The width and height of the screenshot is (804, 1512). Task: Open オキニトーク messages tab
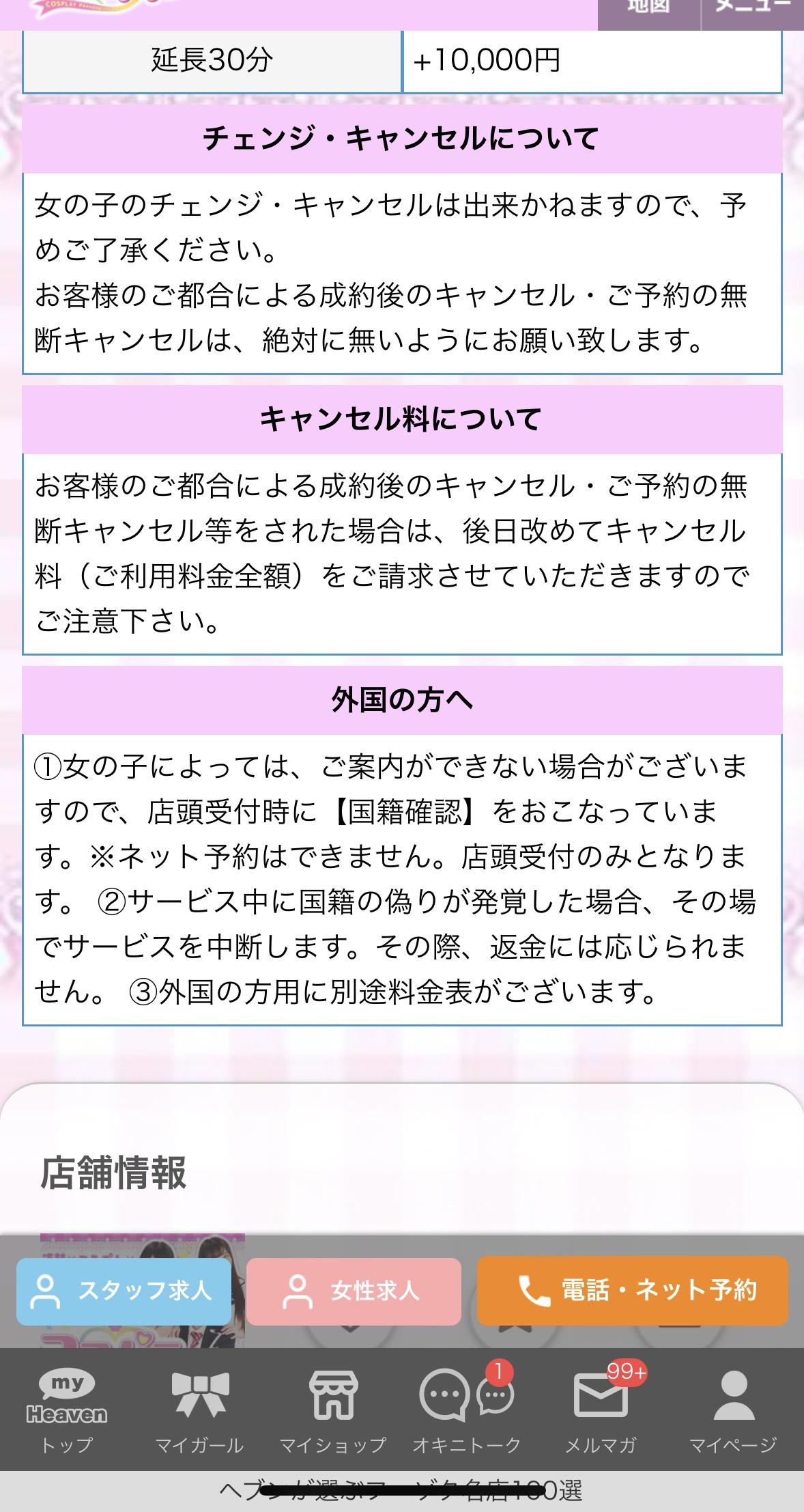pyautogui.click(x=466, y=1412)
